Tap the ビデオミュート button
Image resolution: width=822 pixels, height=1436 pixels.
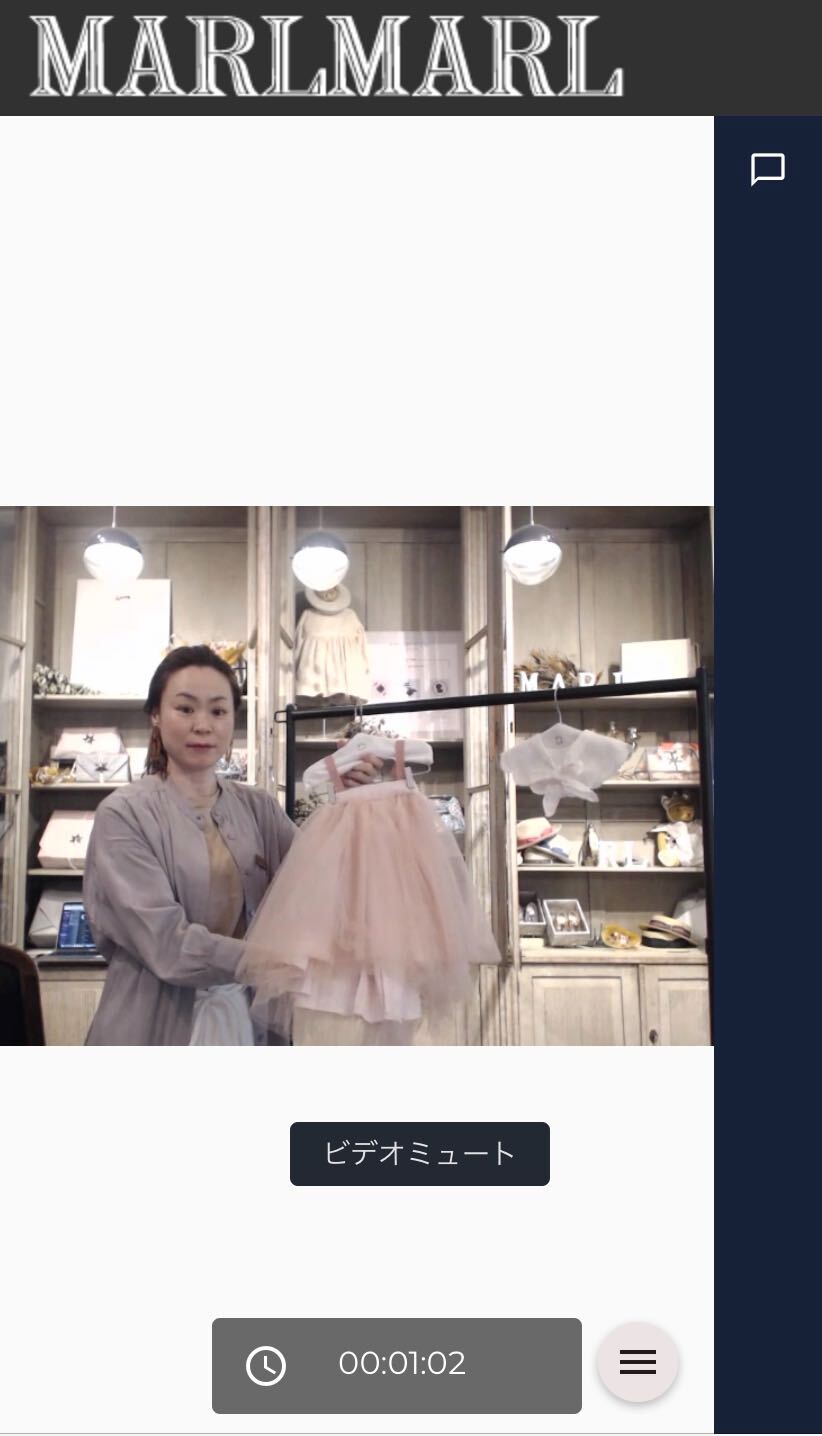[x=420, y=1154]
